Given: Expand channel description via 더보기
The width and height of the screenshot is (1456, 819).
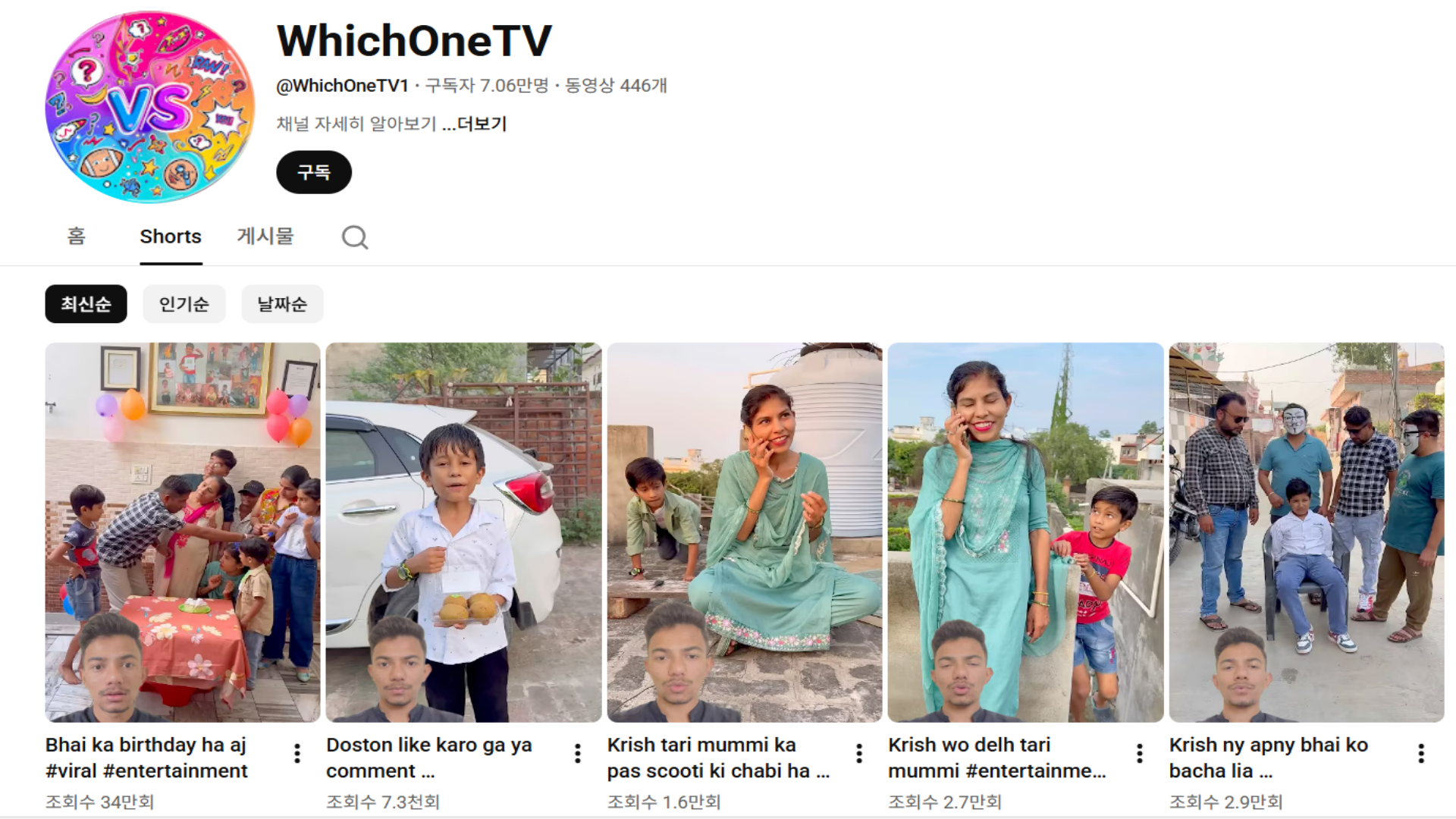Looking at the screenshot, I should [x=481, y=124].
